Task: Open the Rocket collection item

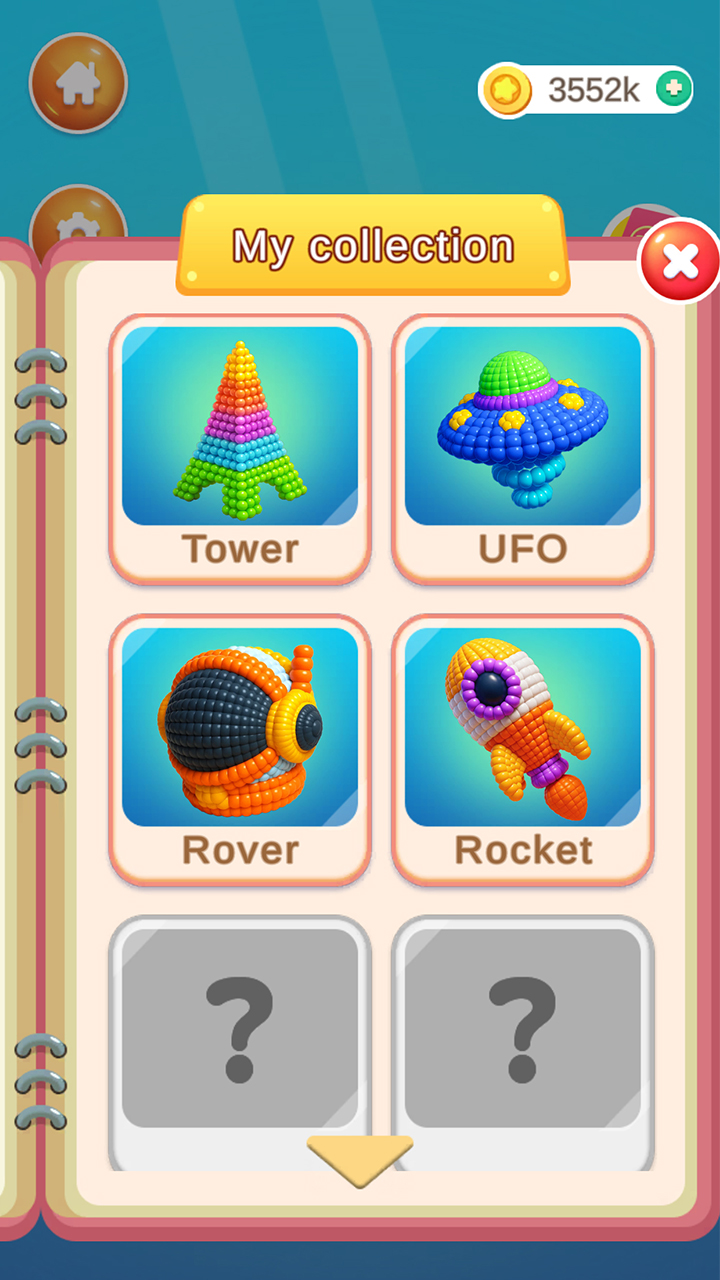Action: pyautogui.click(x=522, y=748)
